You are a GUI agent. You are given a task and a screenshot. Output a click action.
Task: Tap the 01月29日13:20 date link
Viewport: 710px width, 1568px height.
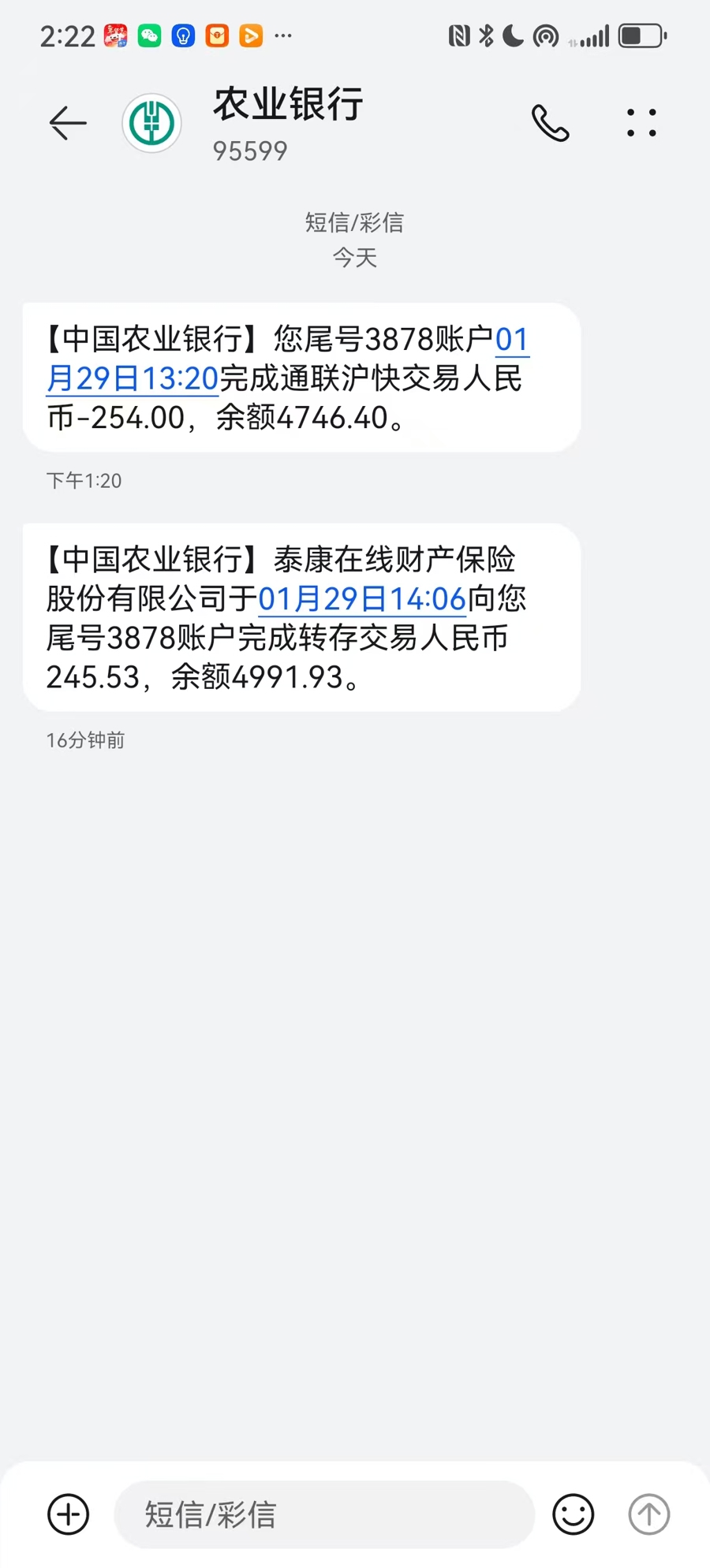[133, 379]
